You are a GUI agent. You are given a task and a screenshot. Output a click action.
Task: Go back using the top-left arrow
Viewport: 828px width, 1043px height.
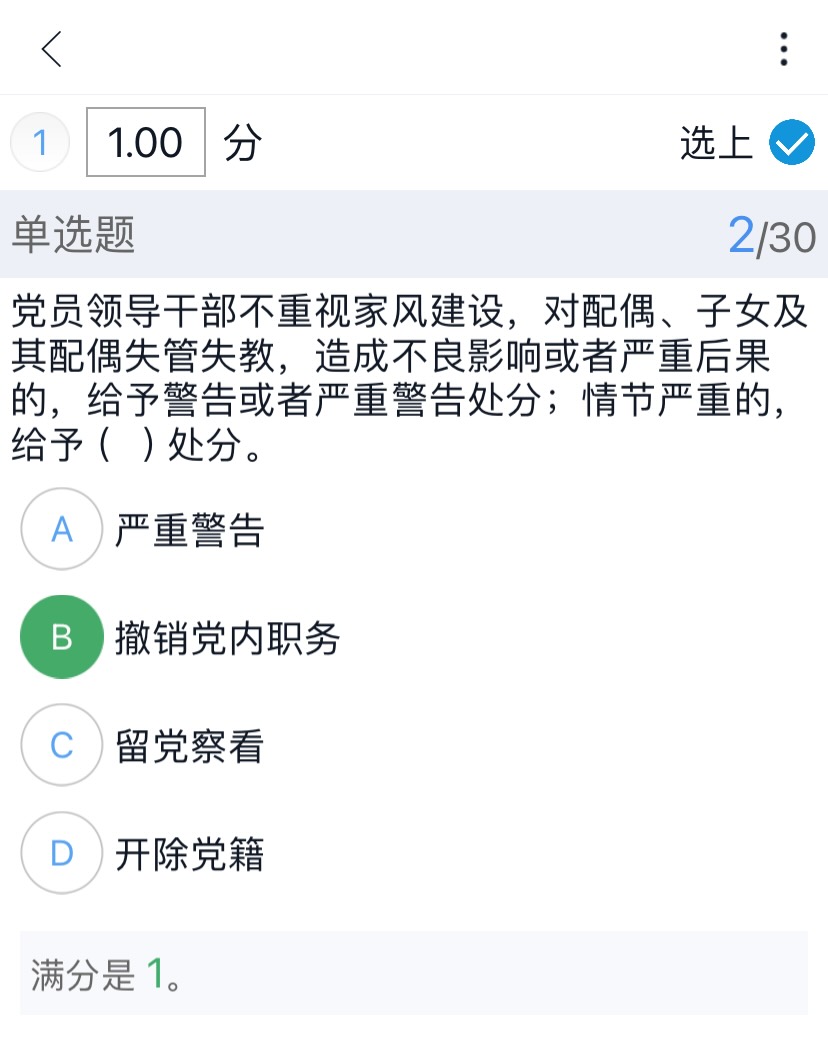click(x=52, y=48)
